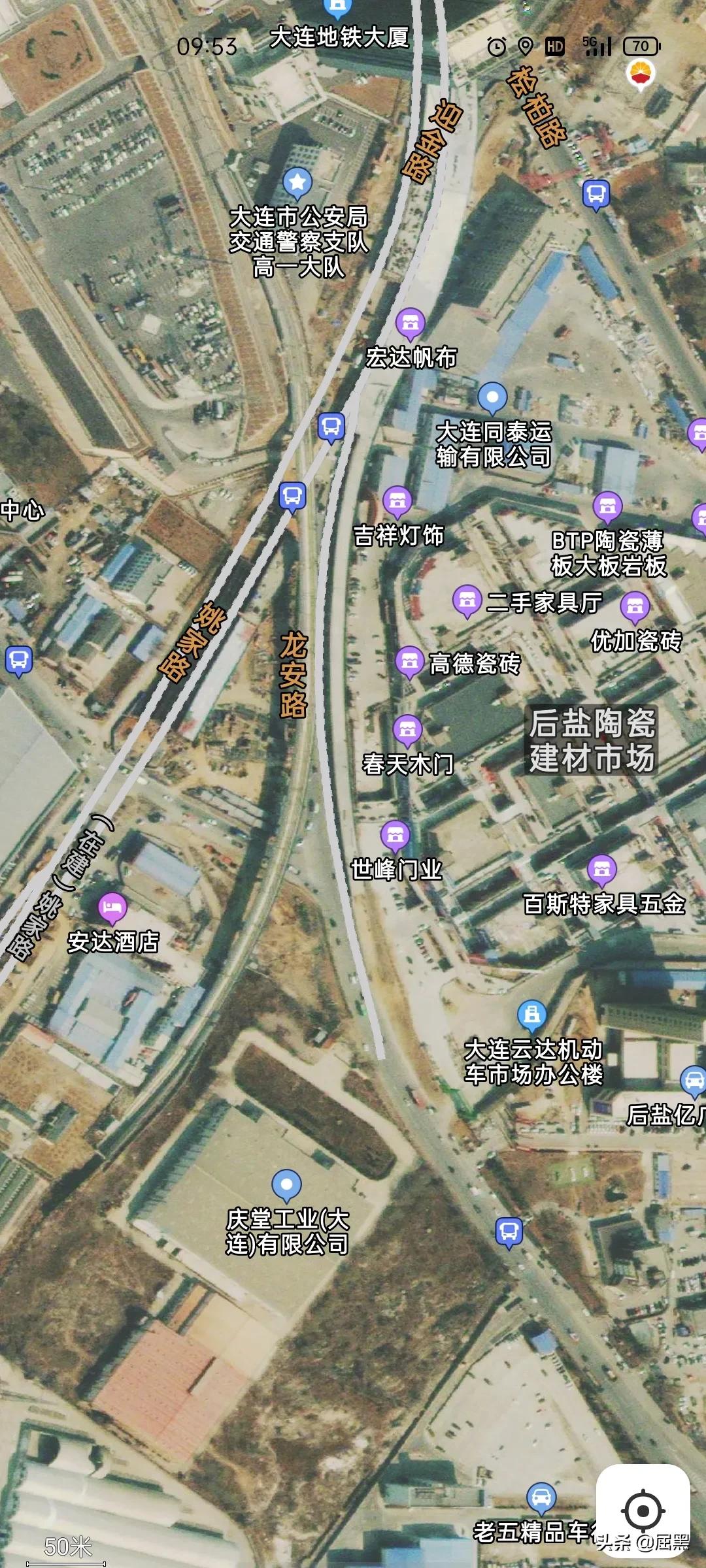The height and width of the screenshot is (1568, 706).
Task: Select the star marker for 大连市公安局交通警察支队
Action: pos(297,183)
